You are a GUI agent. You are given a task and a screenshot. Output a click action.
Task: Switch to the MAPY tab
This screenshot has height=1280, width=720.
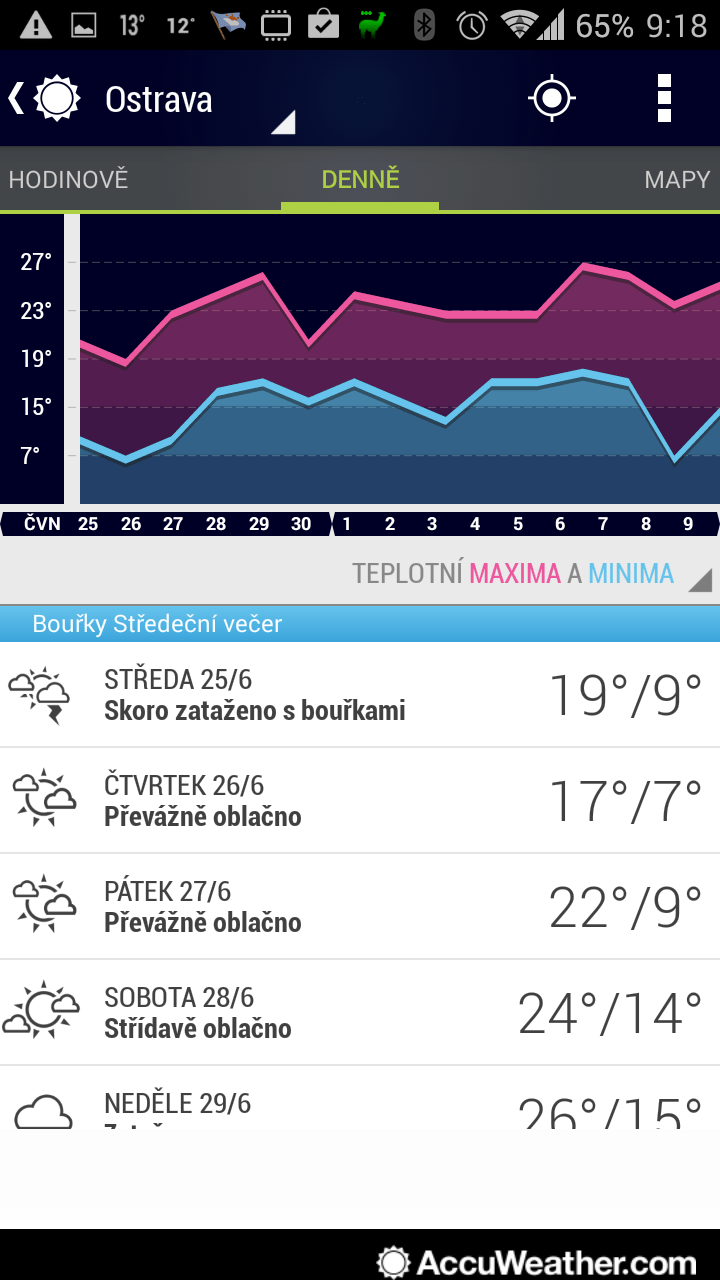point(677,180)
